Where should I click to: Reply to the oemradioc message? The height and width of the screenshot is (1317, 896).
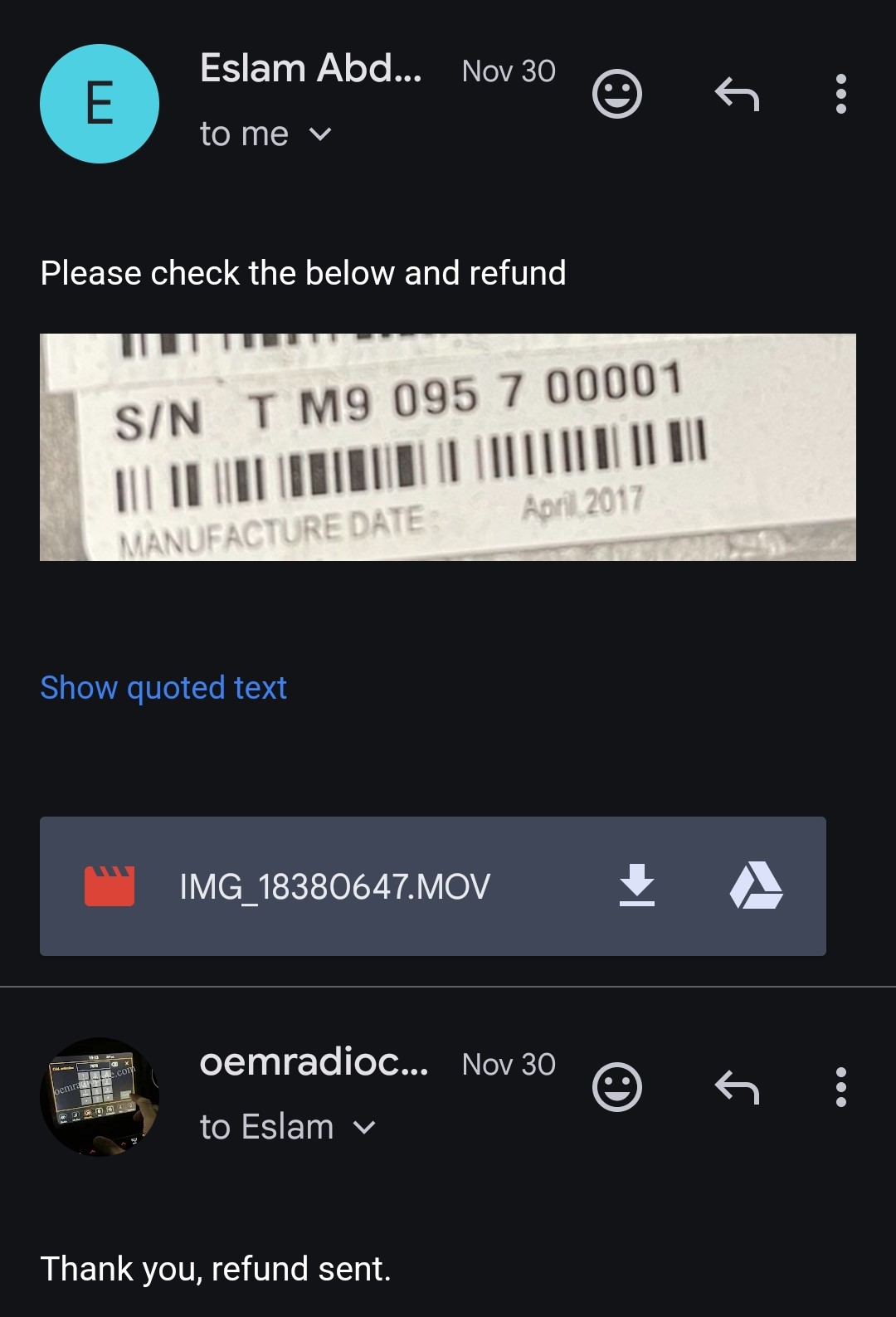point(737,1087)
